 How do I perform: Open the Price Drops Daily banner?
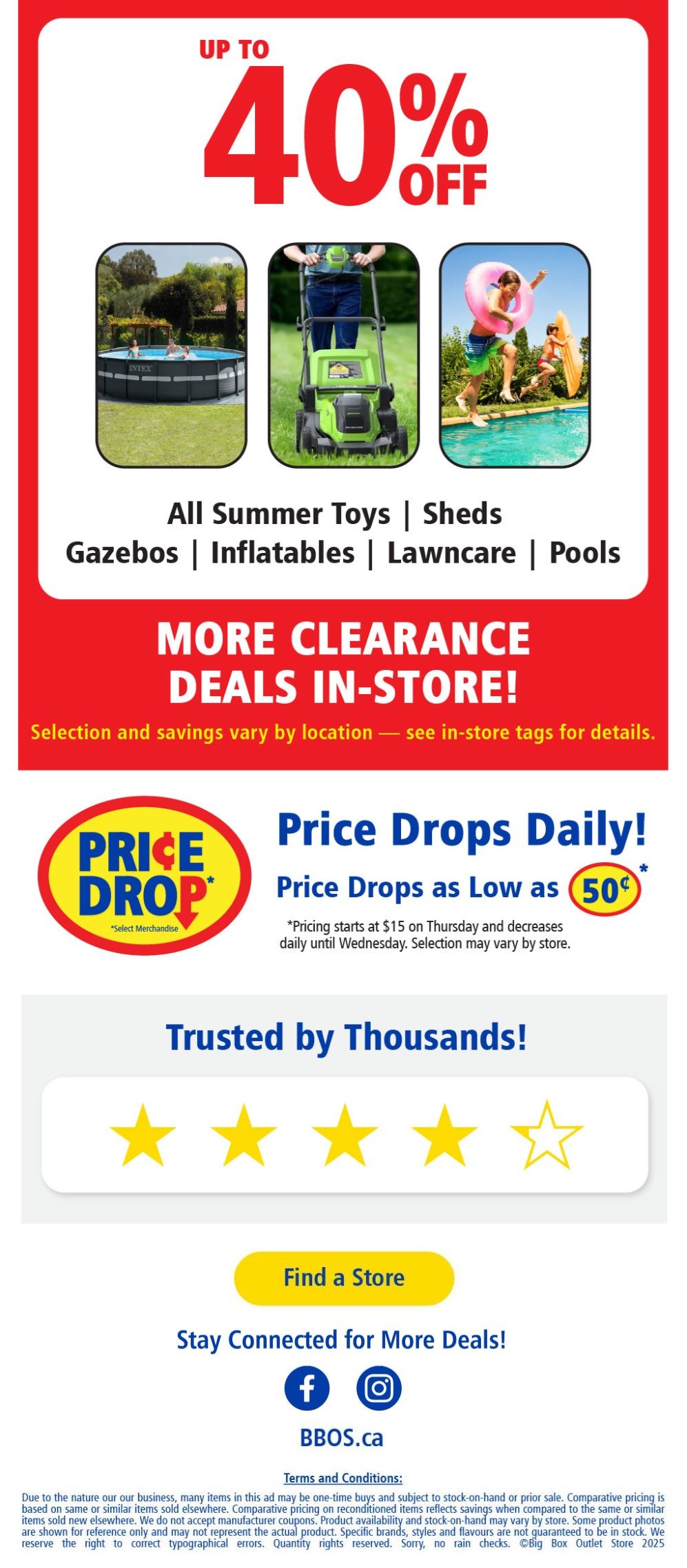click(342, 876)
